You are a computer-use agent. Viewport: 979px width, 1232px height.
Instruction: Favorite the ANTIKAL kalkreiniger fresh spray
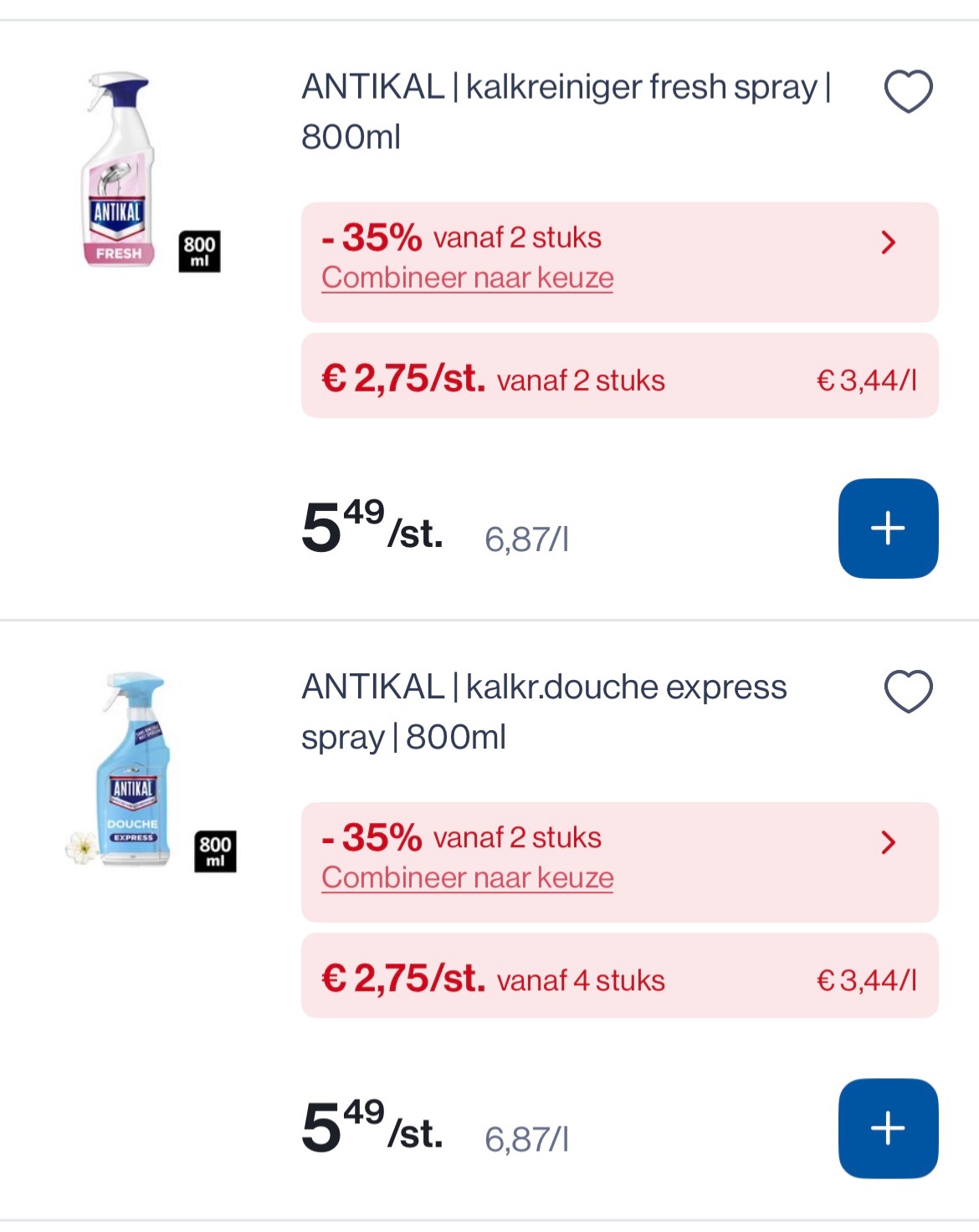coord(908,92)
